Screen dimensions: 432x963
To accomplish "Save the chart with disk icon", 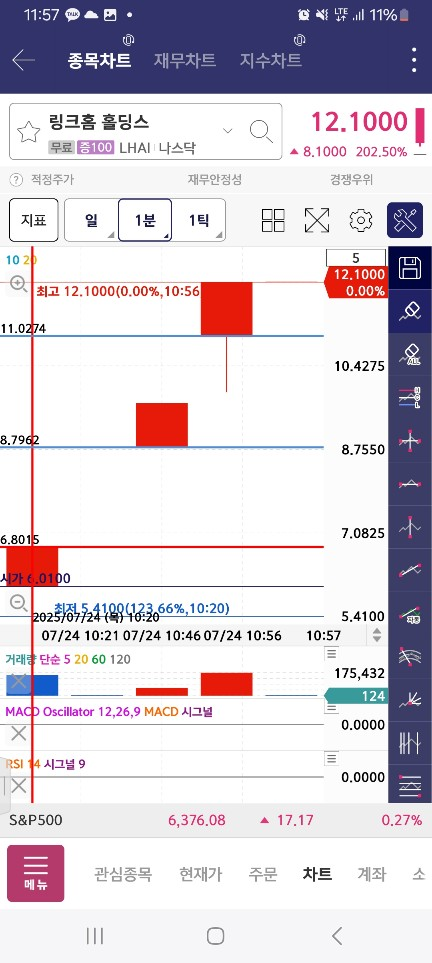I will [x=410, y=268].
